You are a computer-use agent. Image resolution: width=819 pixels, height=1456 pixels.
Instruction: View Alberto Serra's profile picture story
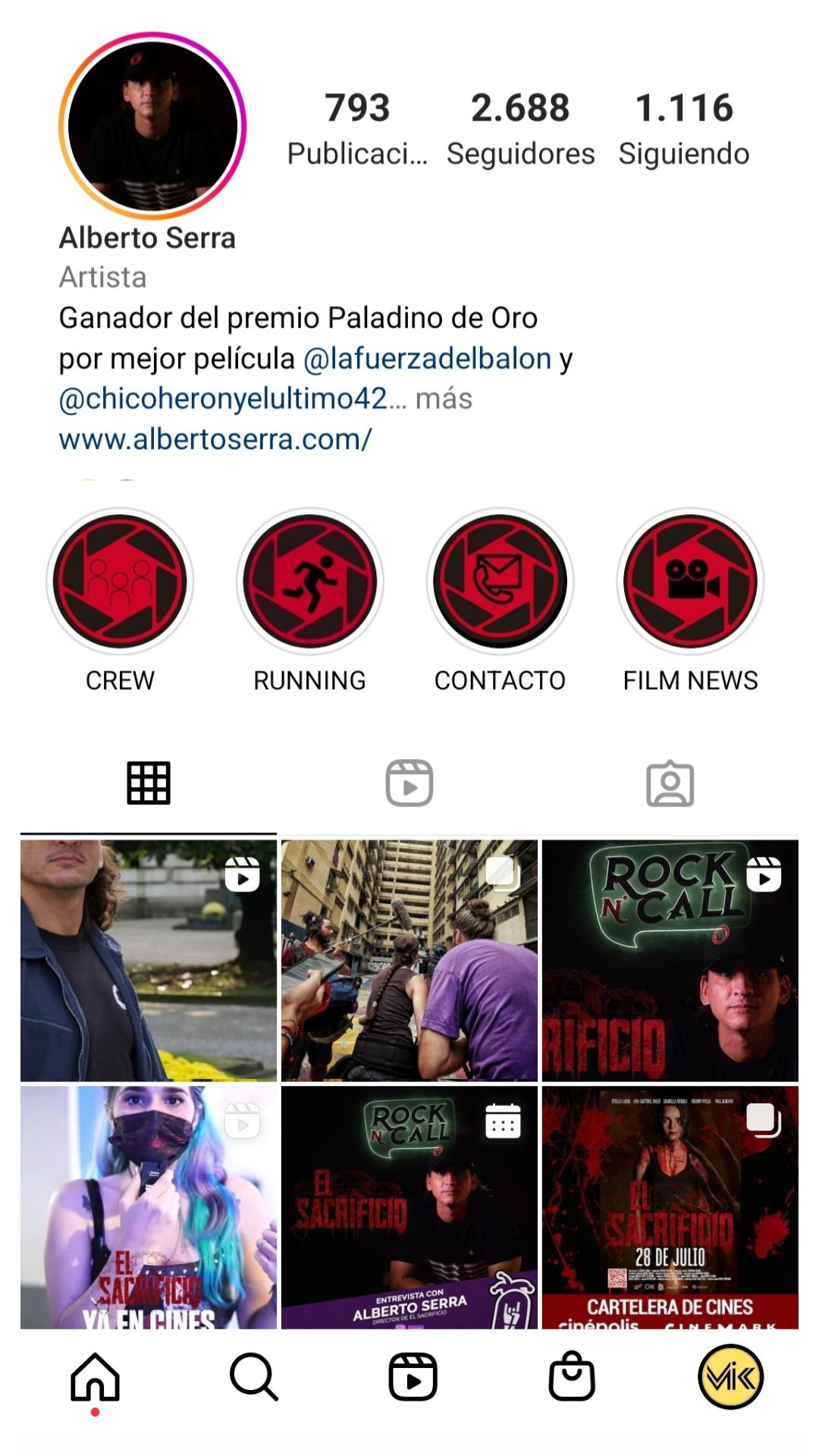(x=152, y=126)
